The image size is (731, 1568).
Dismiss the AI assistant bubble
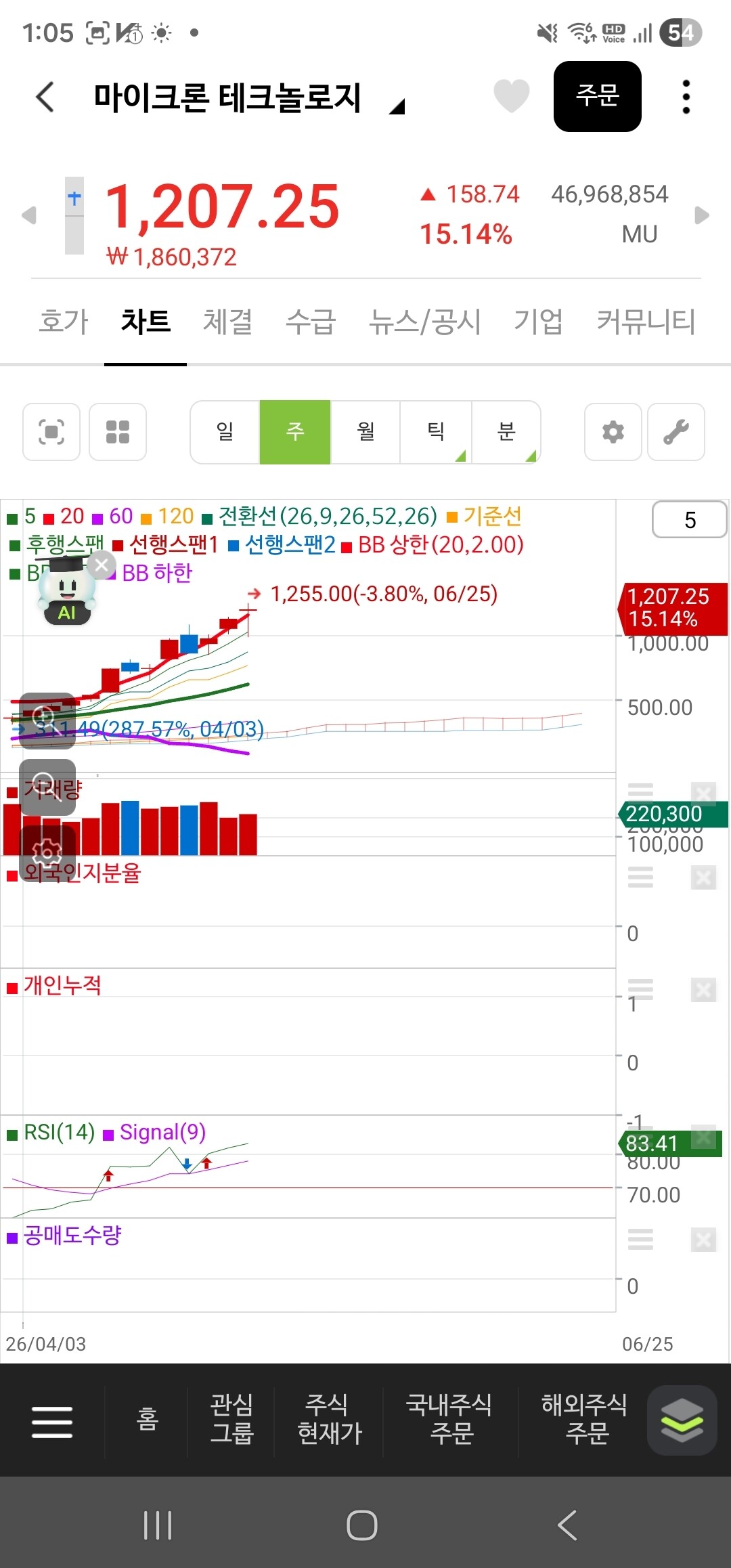(x=102, y=565)
